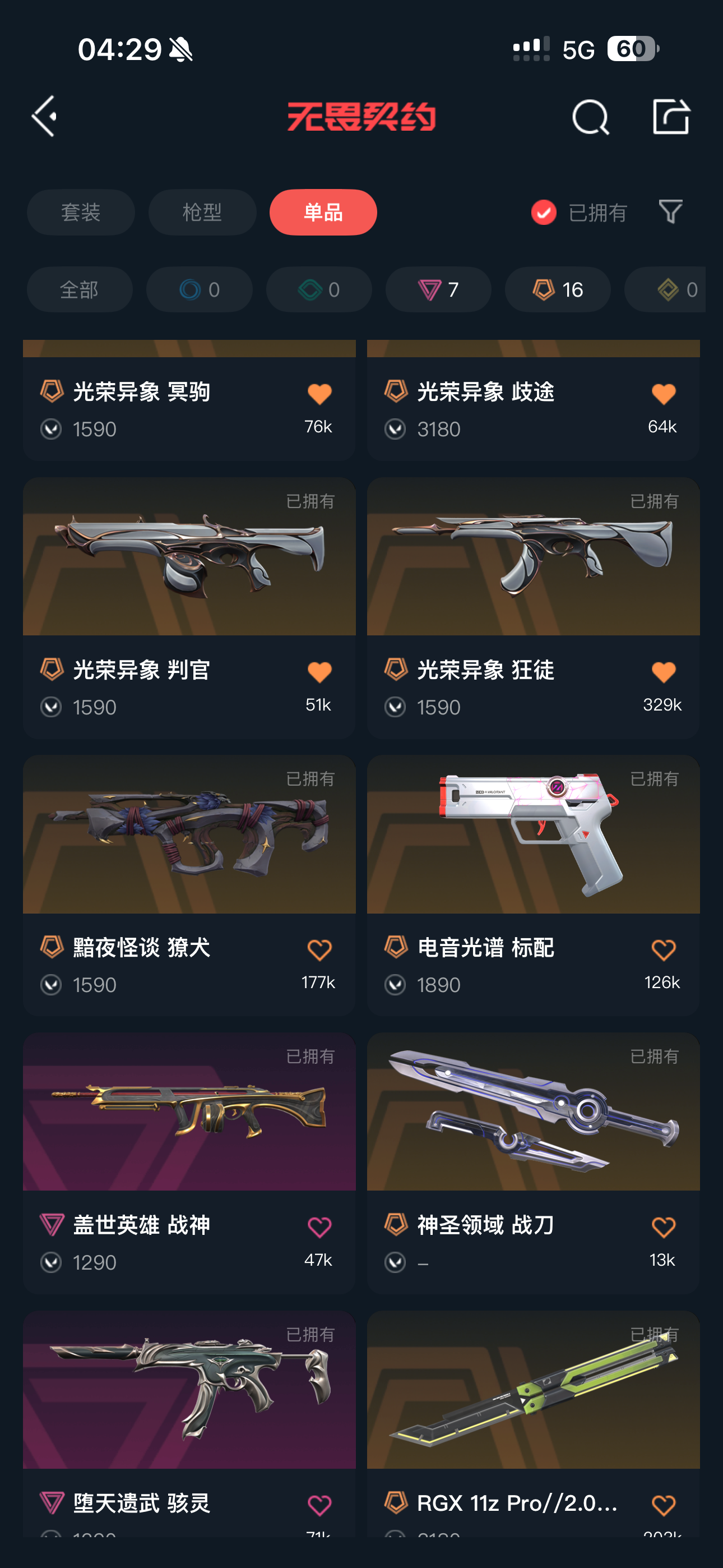Go back using the top-left arrow
This screenshot has width=723, height=1568.
coord(44,116)
